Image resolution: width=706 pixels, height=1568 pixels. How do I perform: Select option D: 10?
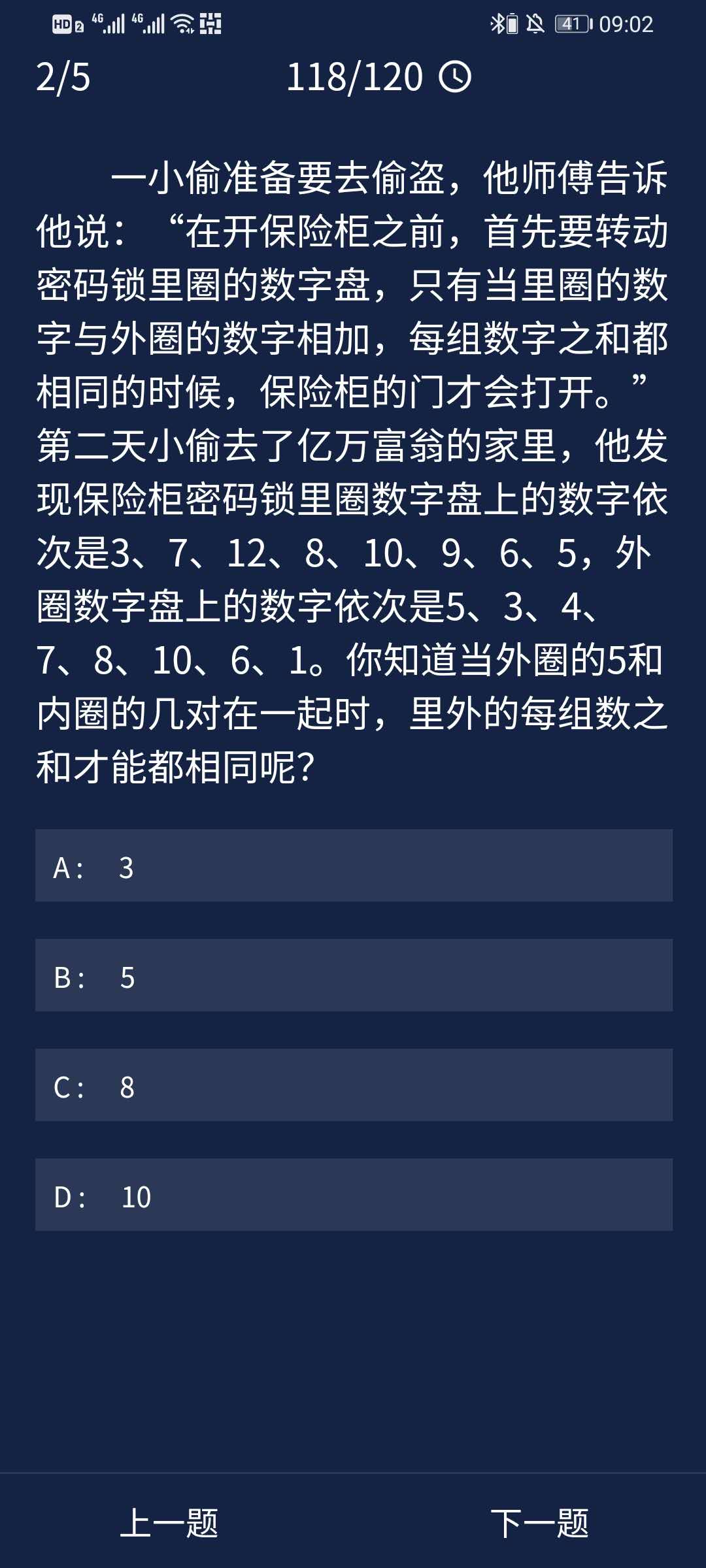click(x=354, y=1195)
